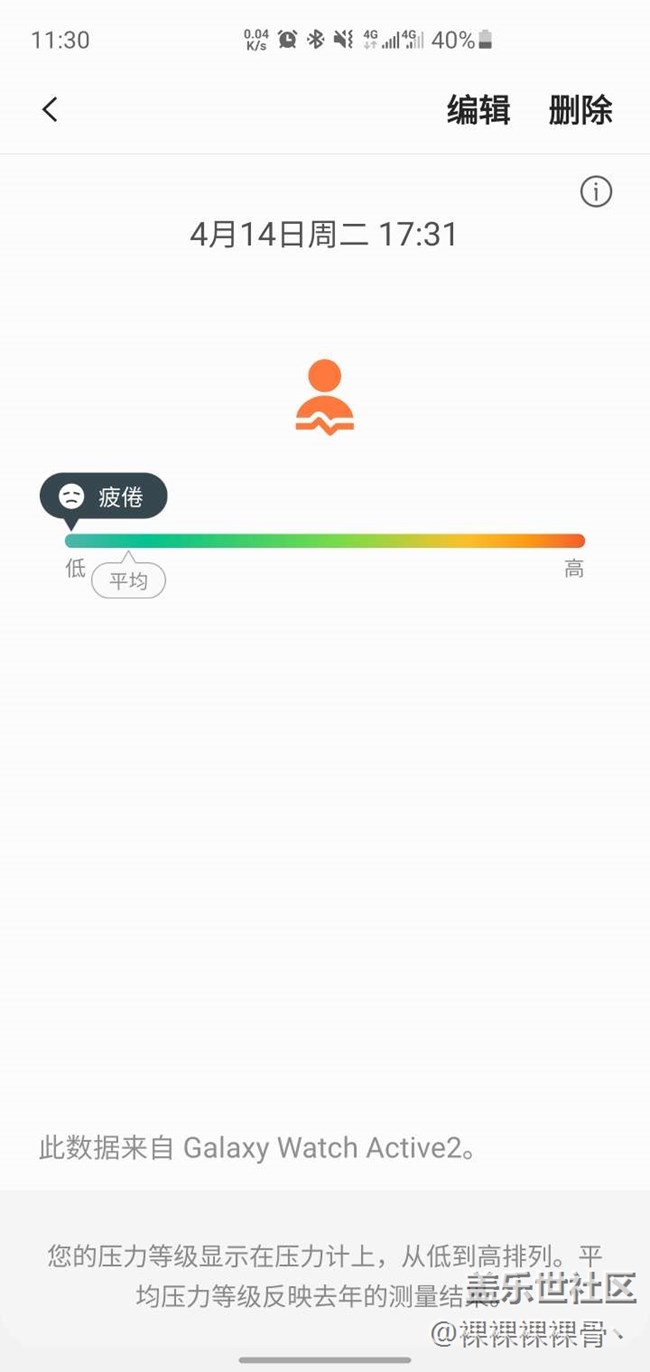This screenshot has height=1372, width=650.
Task: Go back to the previous screen
Action: (50, 110)
